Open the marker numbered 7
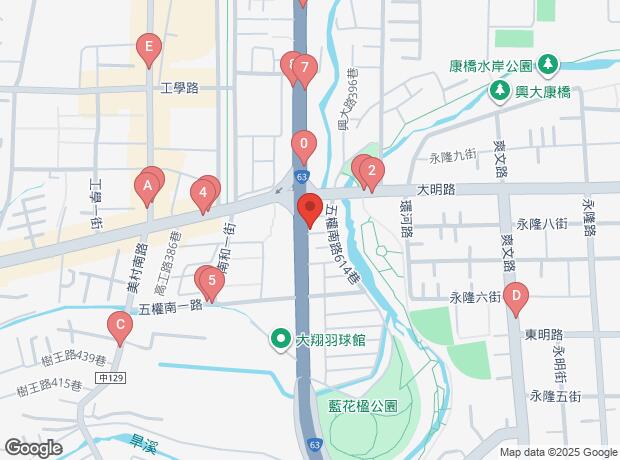Viewport: 620px width, 460px height. (305, 69)
